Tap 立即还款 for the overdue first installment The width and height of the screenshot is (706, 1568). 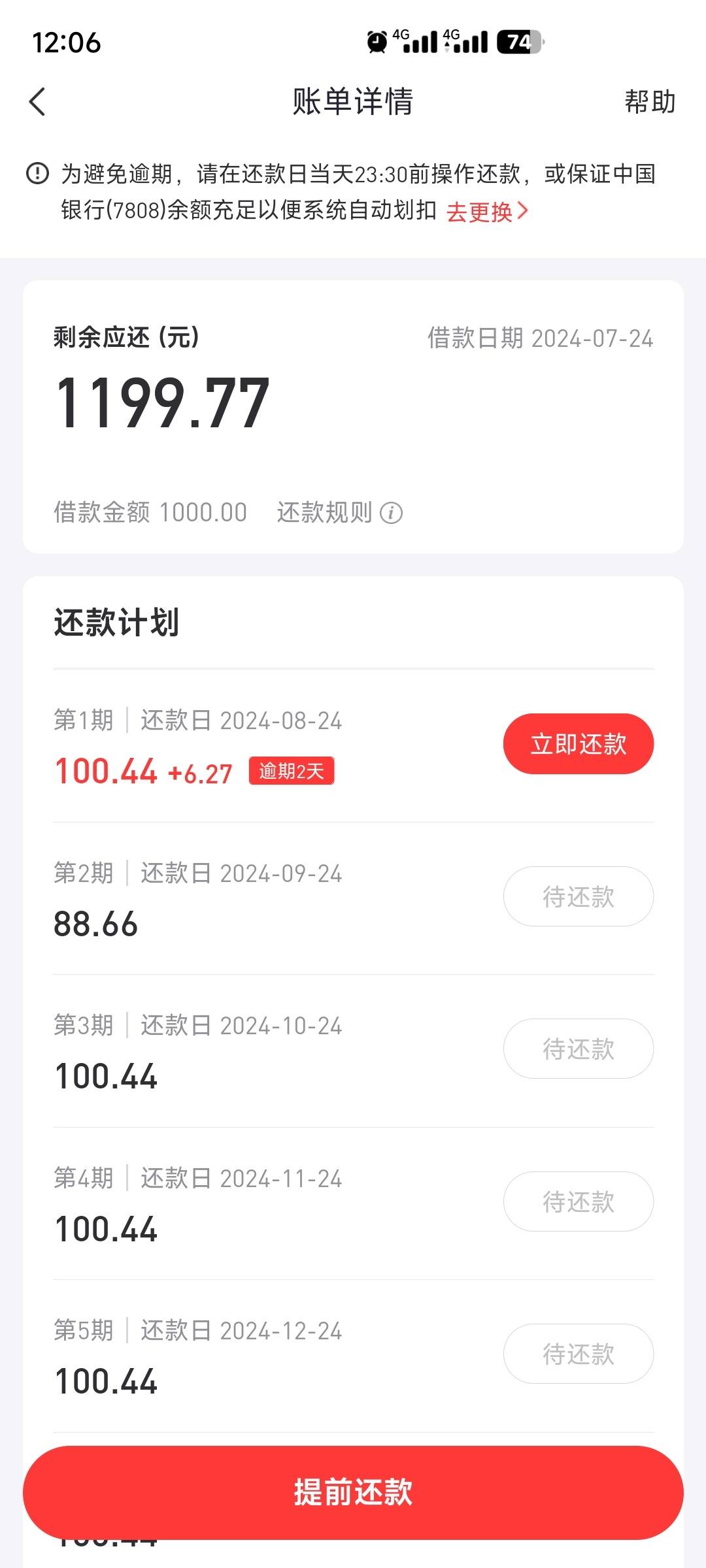pyautogui.click(x=579, y=743)
